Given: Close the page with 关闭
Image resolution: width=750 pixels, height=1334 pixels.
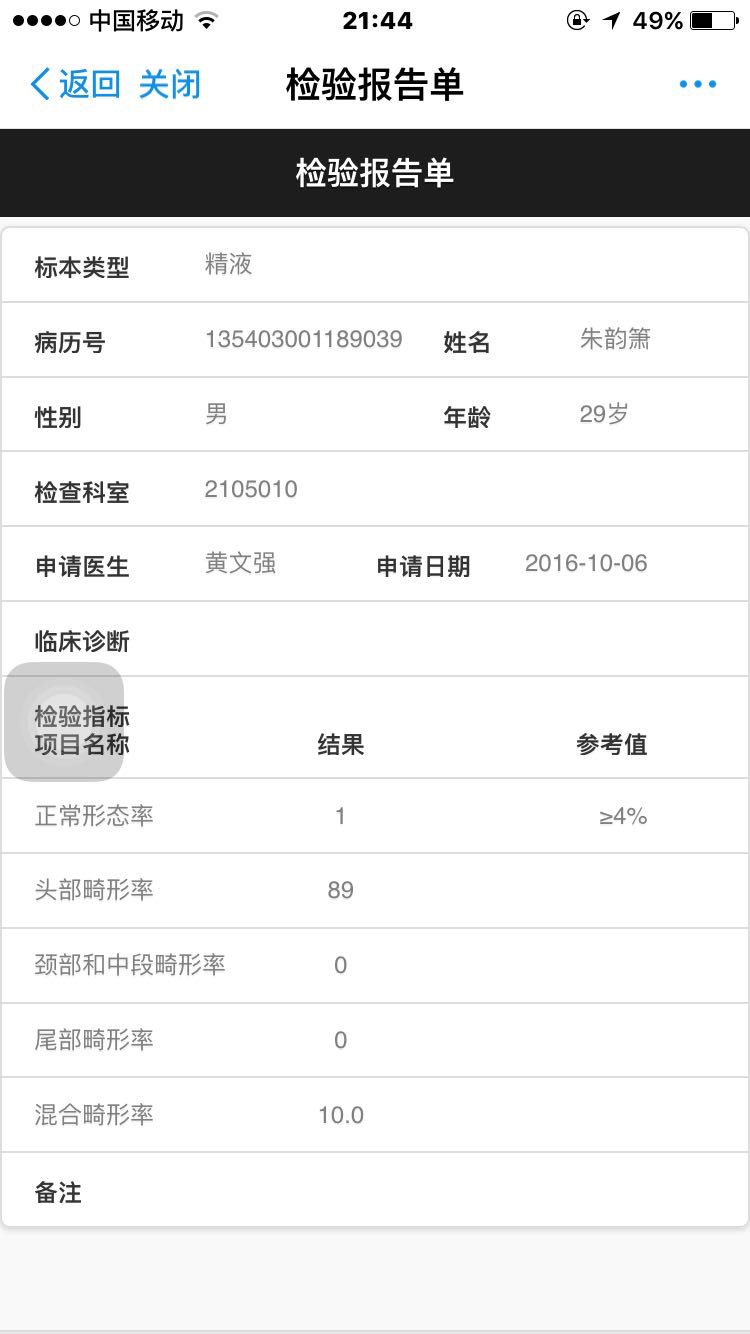Looking at the screenshot, I should pos(170,84).
